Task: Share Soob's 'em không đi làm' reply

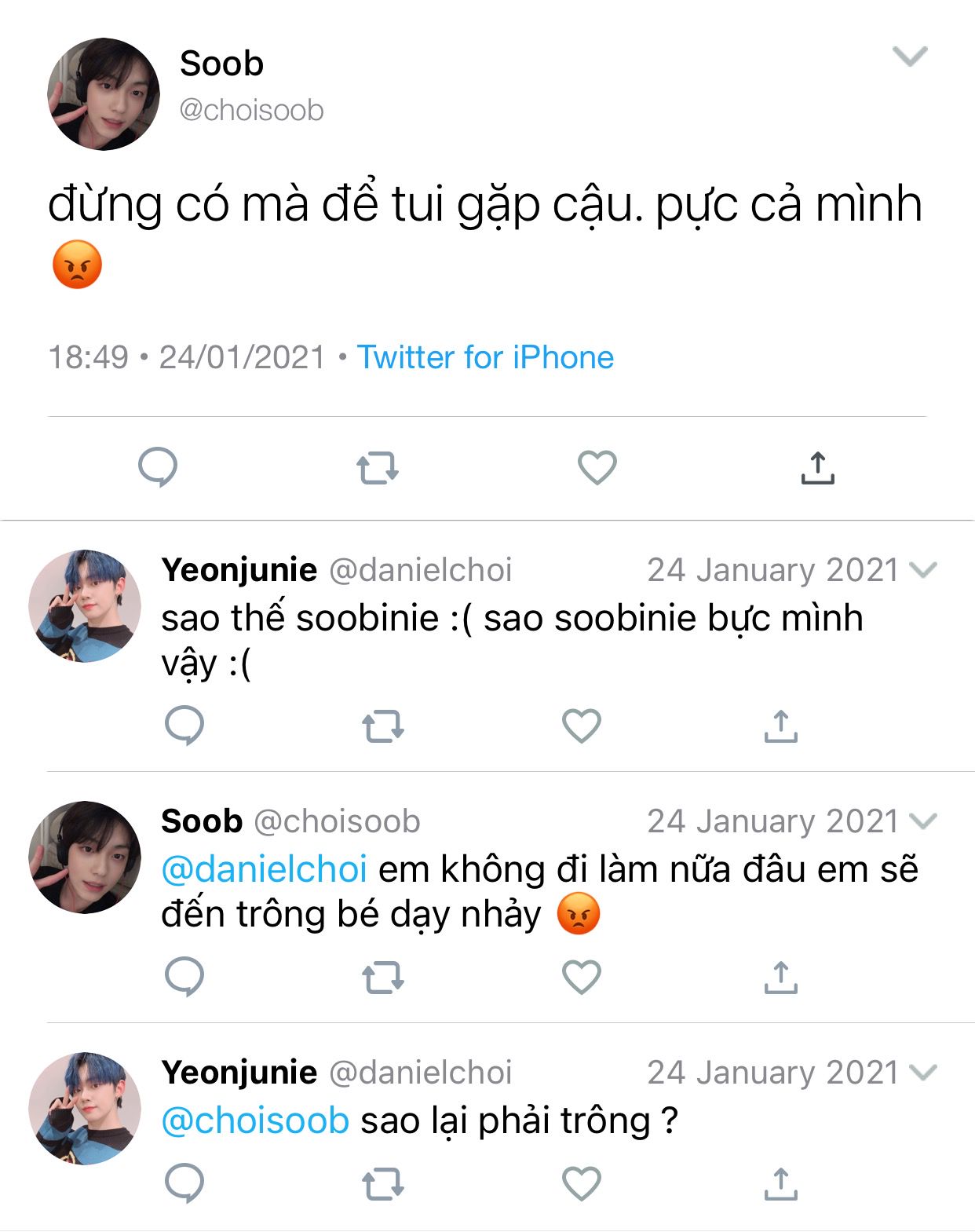Action: (x=780, y=978)
